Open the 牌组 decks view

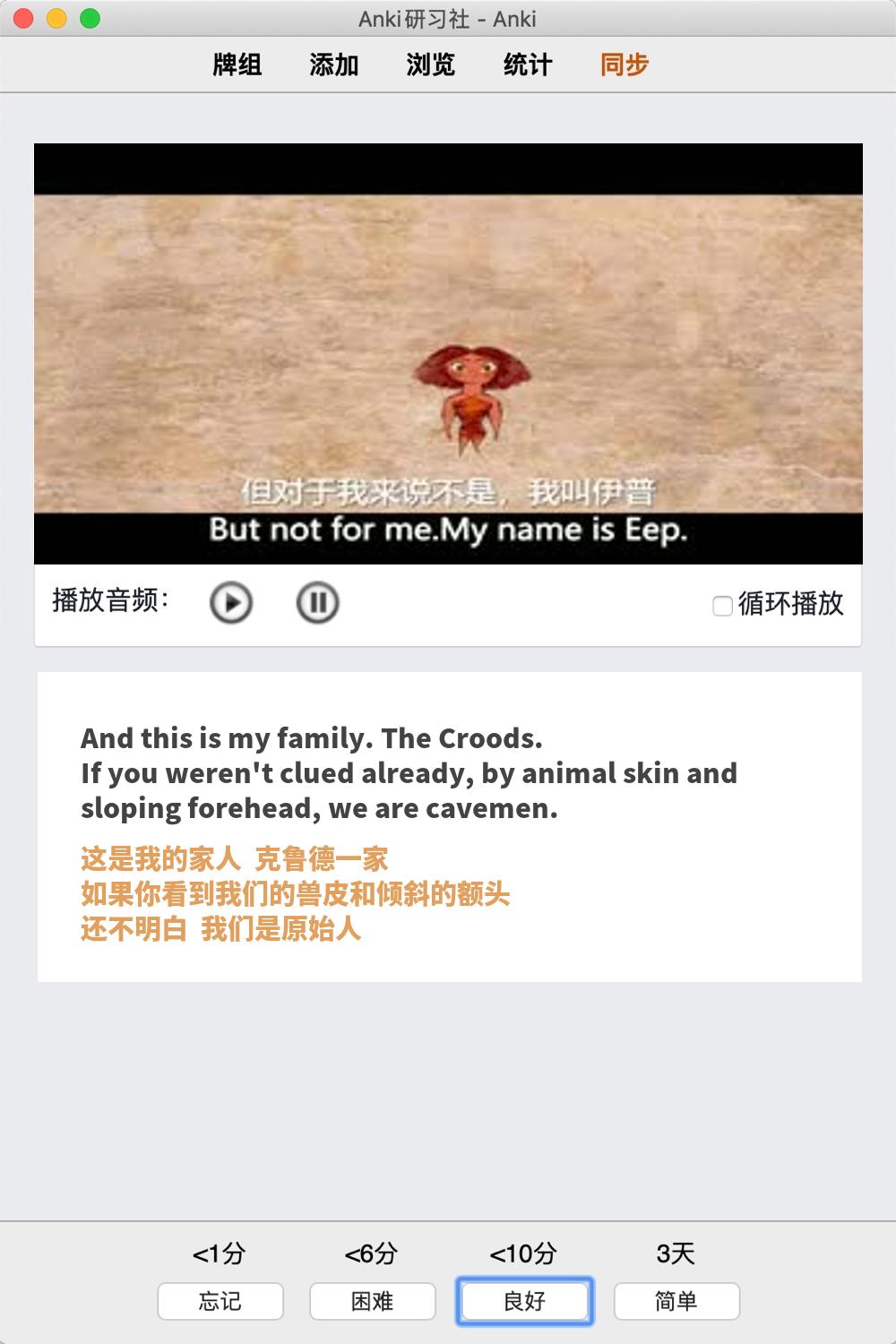[x=237, y=65]
